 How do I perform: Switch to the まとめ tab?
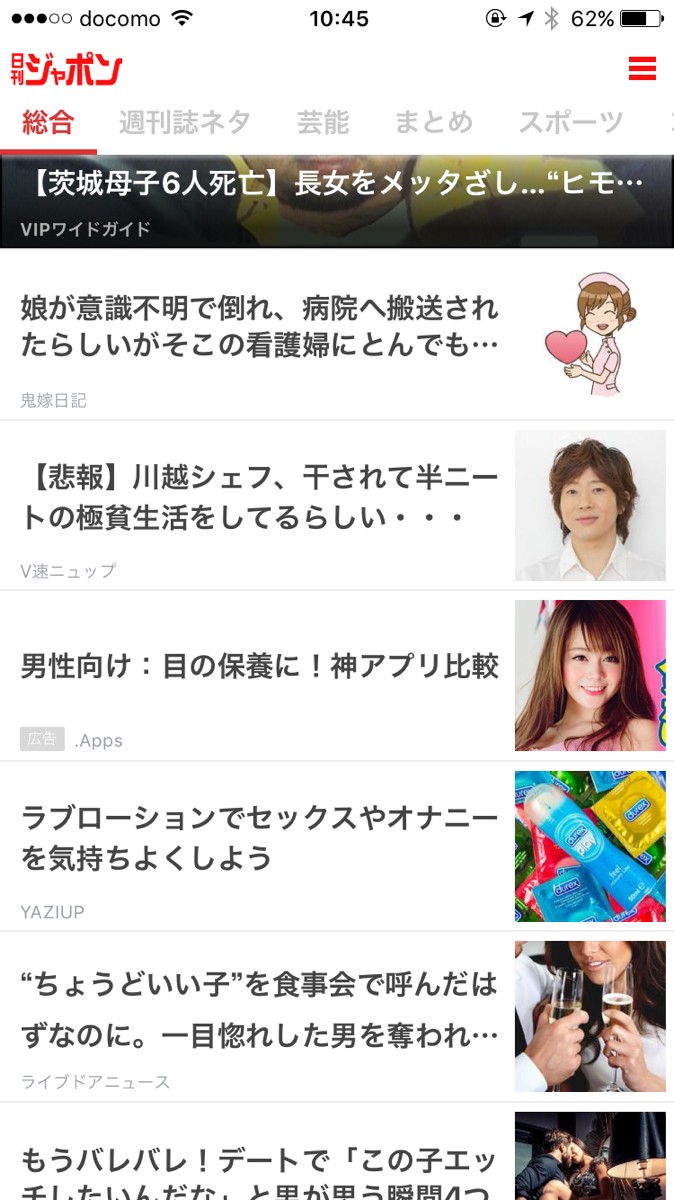tap(433, 123)
